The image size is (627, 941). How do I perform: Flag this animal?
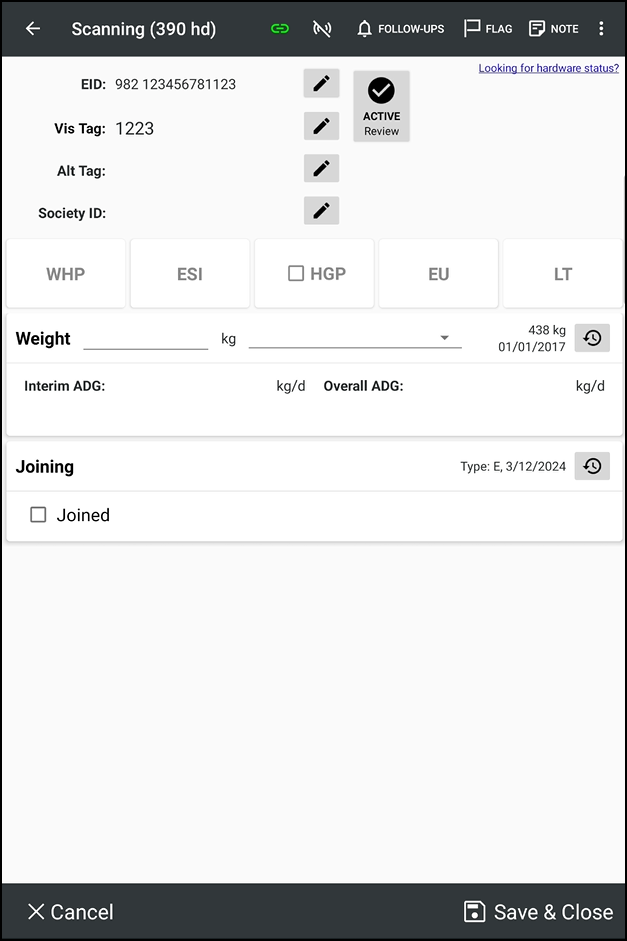[x=488, y=29]
